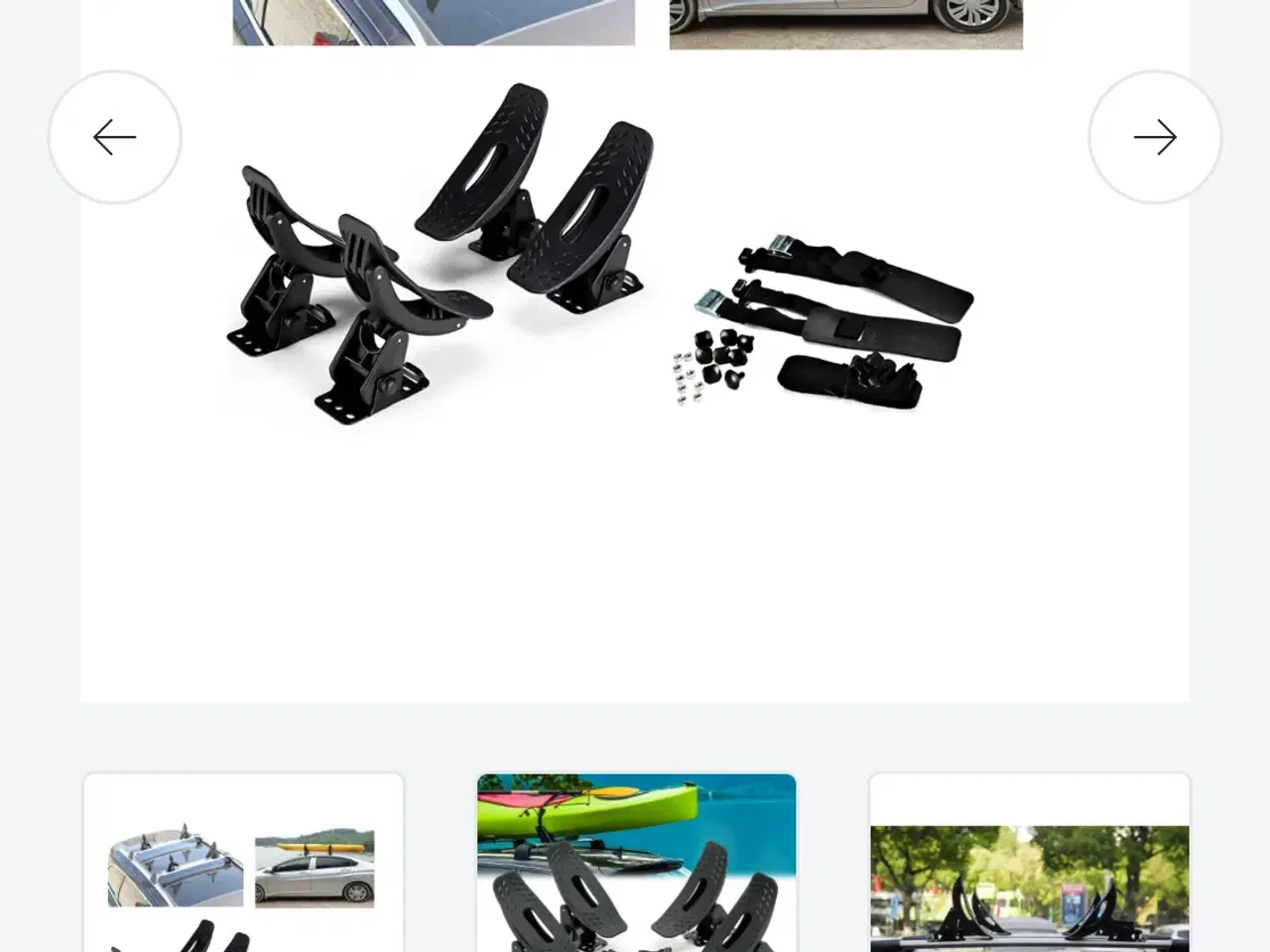Select the thumbnail with the green kayak
The height and width of the screenshot is (952, 1270).
pyautogui.click(x=636, y=862)
